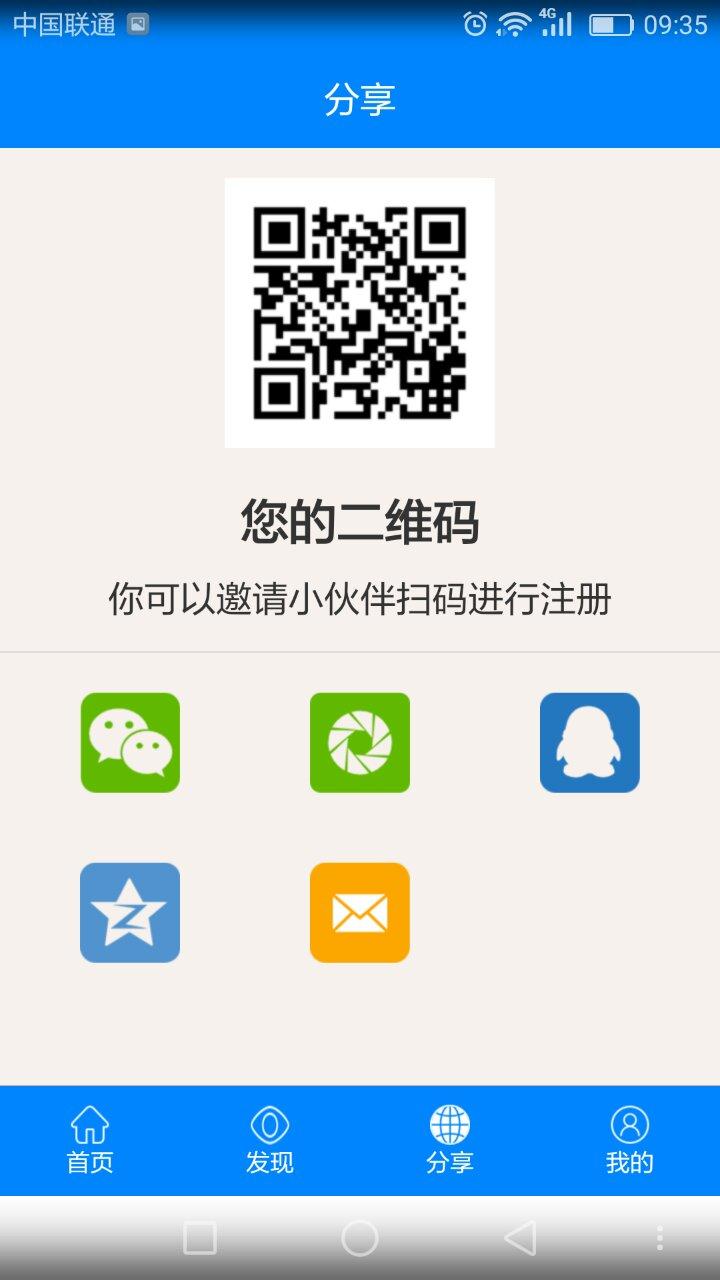720x1280 pixels.
Task: Go to the 我的 tab
Action: click(x=630, y=1140)
